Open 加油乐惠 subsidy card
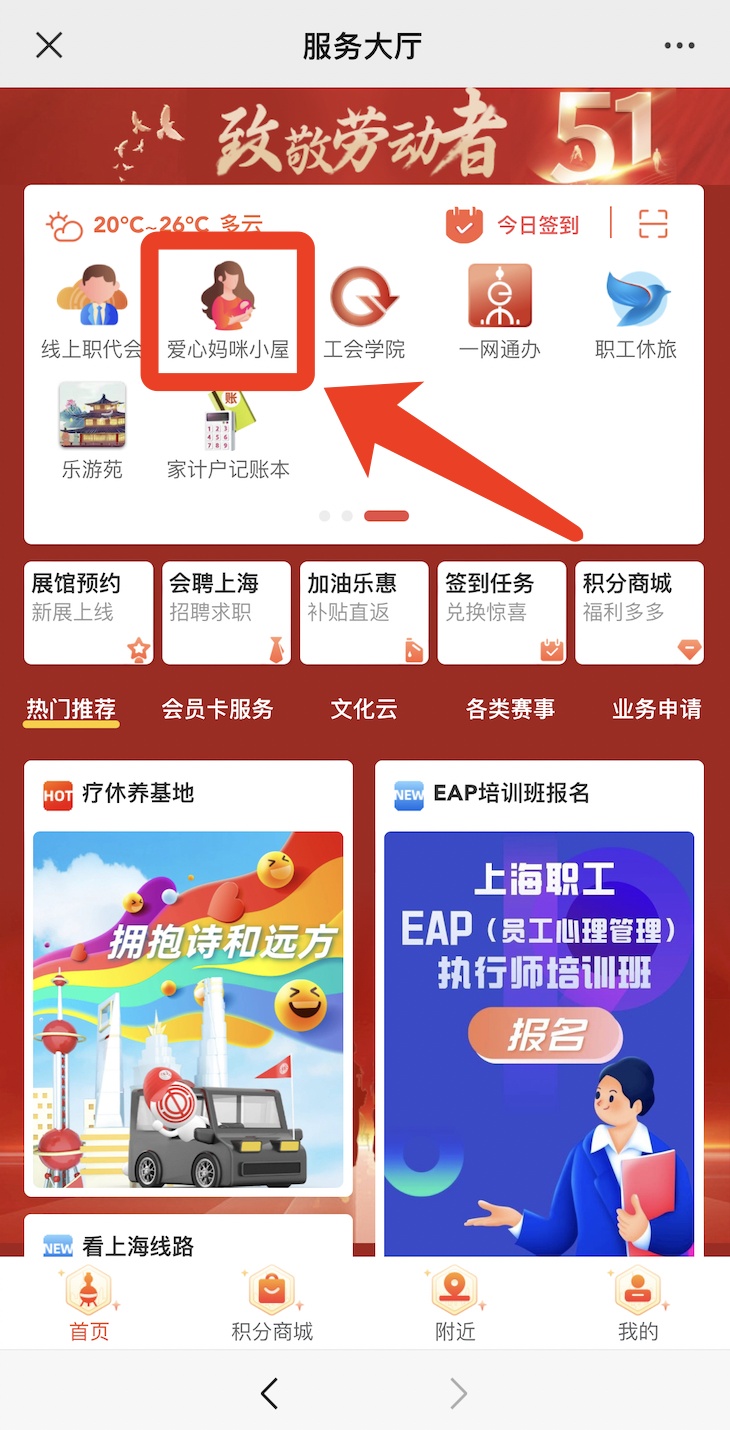Viewport: 730px width, 1430px height. tap(364, 612)
